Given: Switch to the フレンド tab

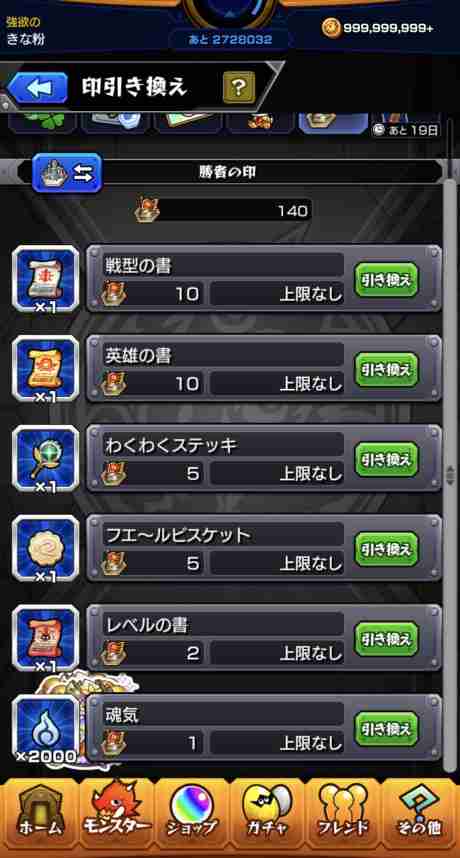Looking at the screenshot, I should click(343, 816).
